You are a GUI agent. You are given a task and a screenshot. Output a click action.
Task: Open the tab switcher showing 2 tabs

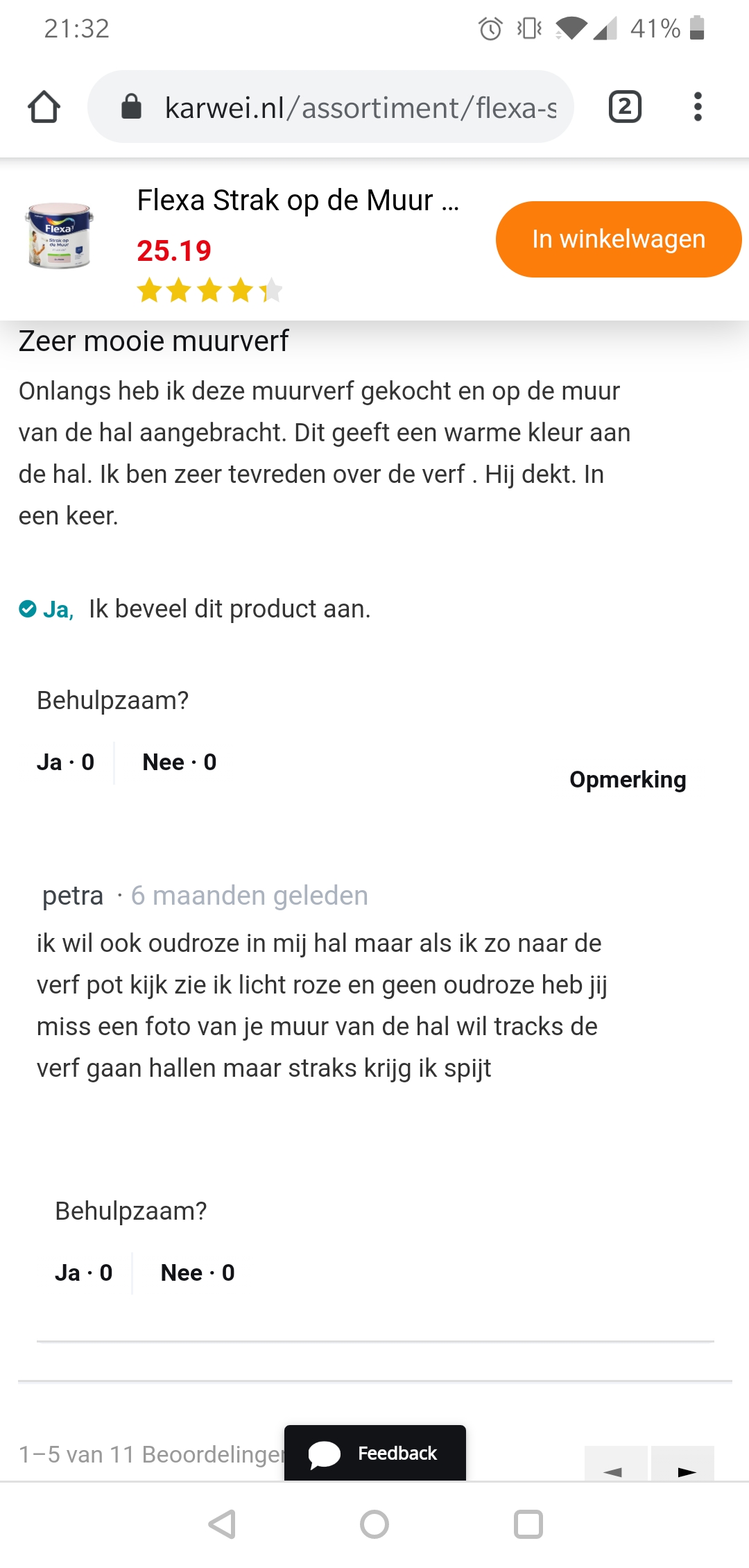point(625,107)
